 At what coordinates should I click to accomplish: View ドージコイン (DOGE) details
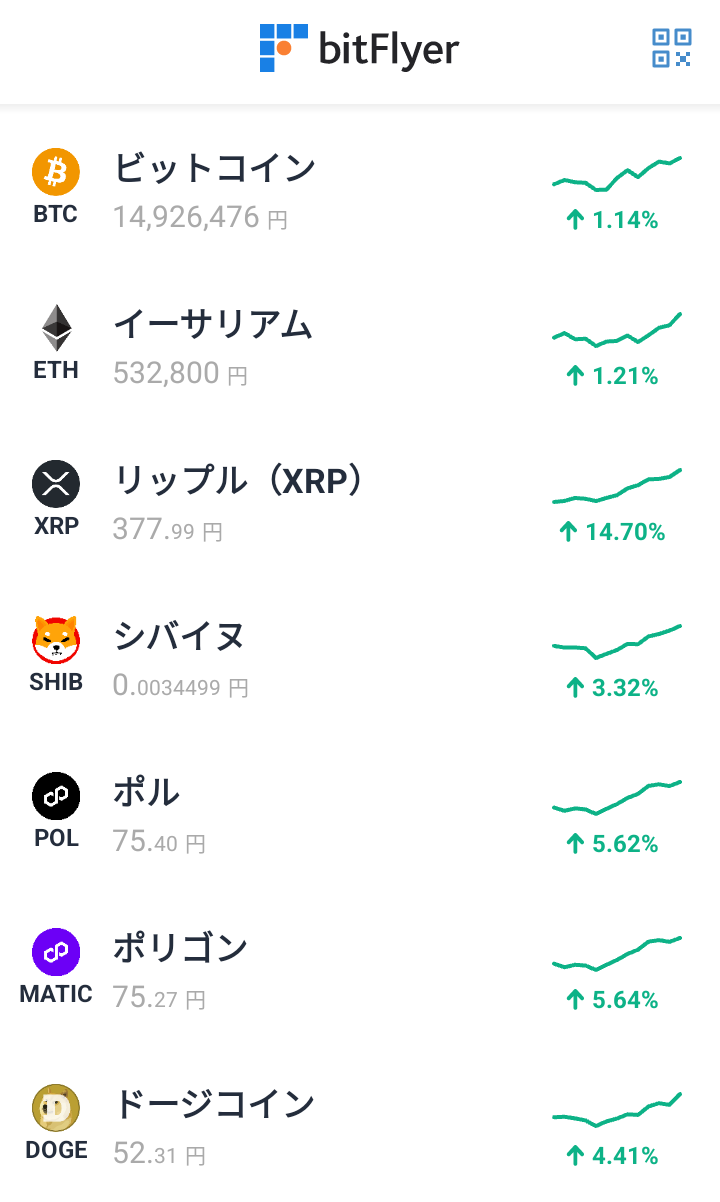360,1124
